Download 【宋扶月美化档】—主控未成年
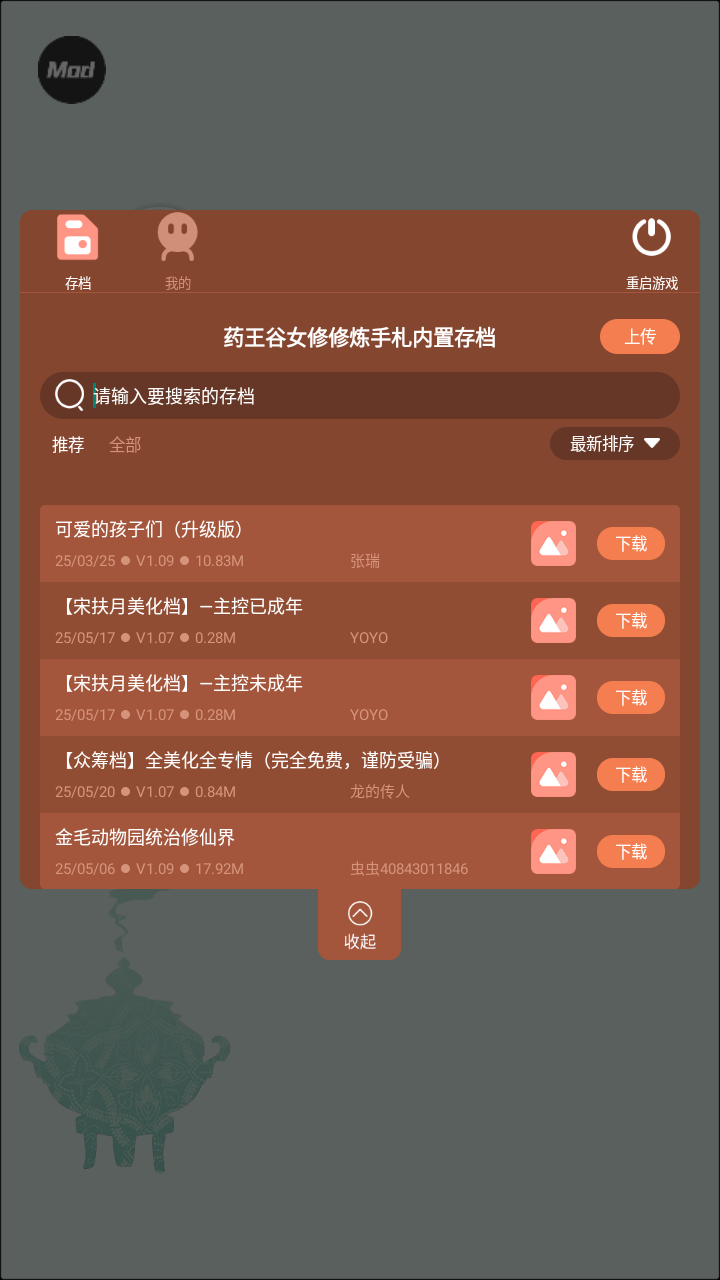 click(x=631, y=698)
